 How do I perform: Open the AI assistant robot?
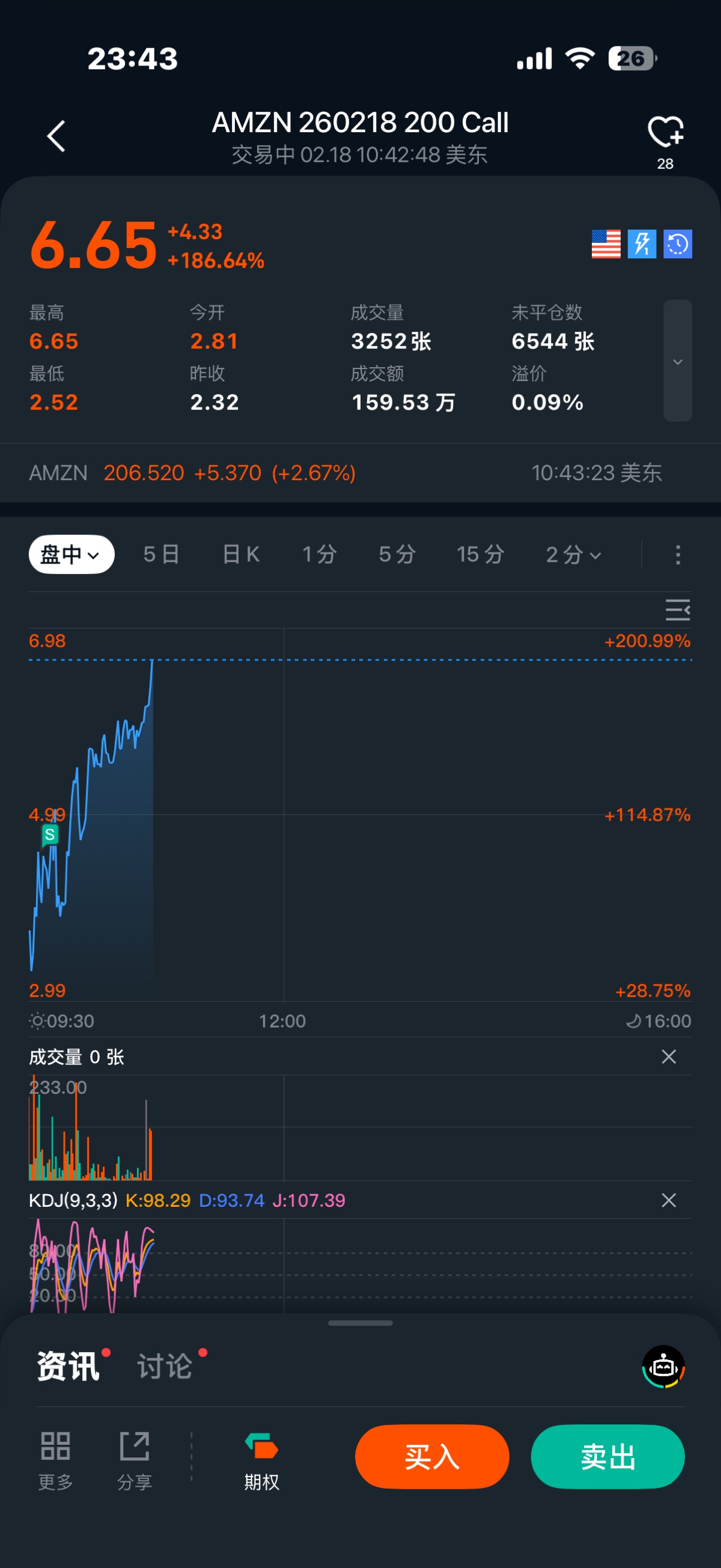663,1366
